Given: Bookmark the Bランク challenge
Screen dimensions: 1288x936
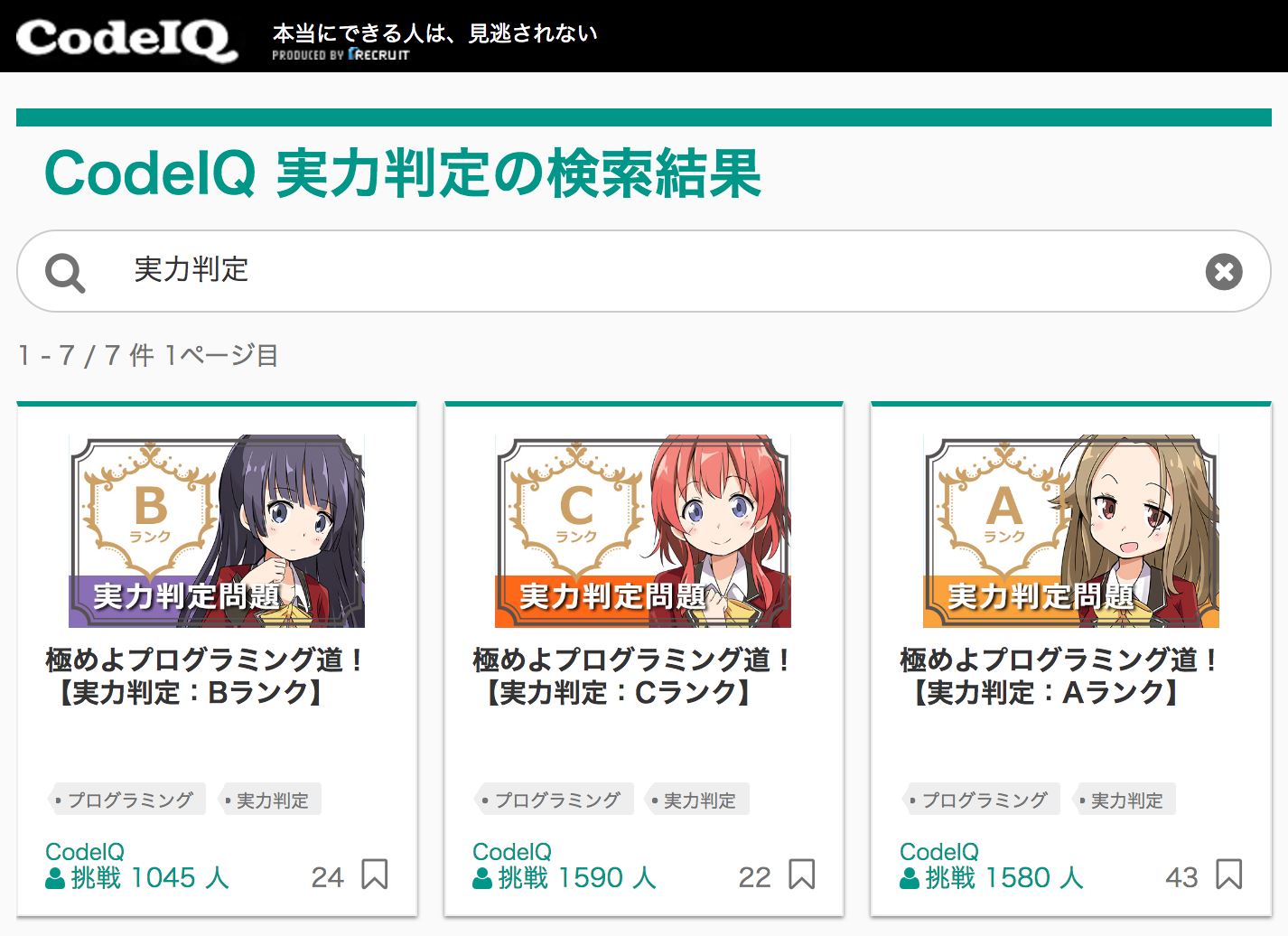Looking at the screenshot, I should coord(375,875).
